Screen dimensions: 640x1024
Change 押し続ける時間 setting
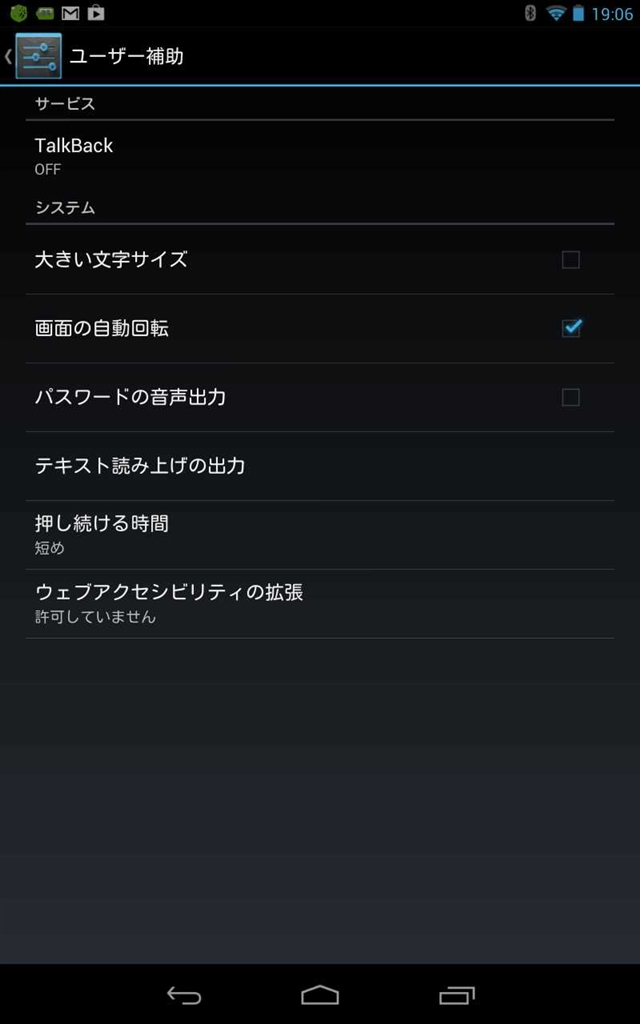(x=320, y=535)
